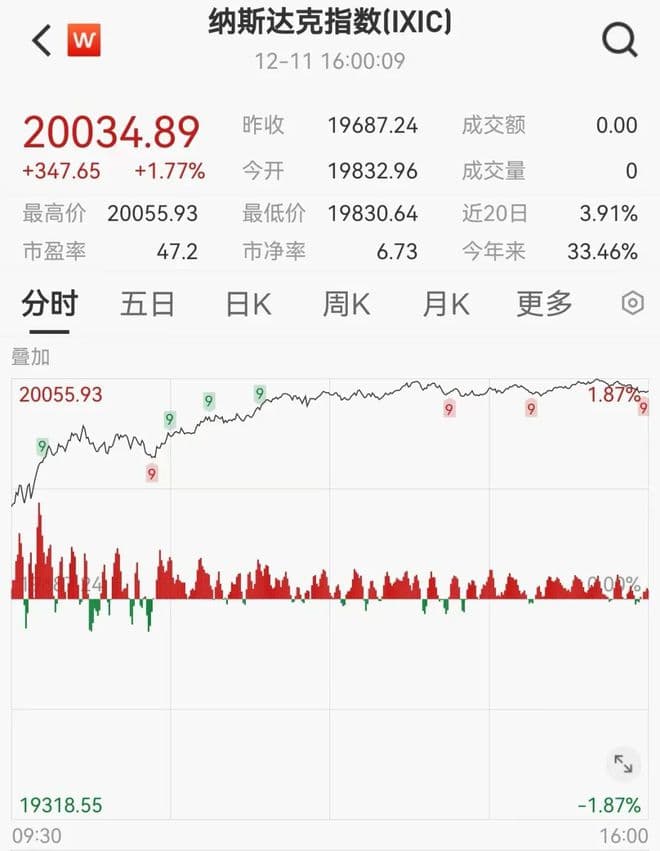Switch to the 五日 chart tab

147,303
